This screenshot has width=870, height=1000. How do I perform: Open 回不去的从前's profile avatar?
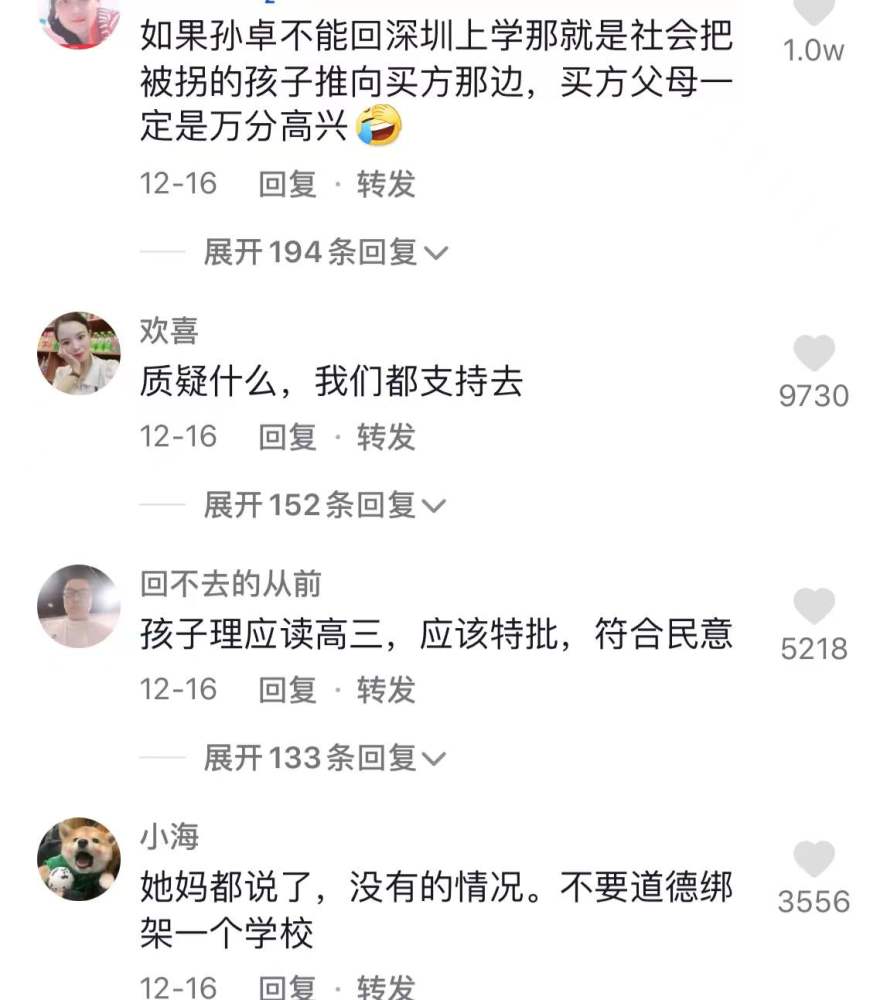79,606
